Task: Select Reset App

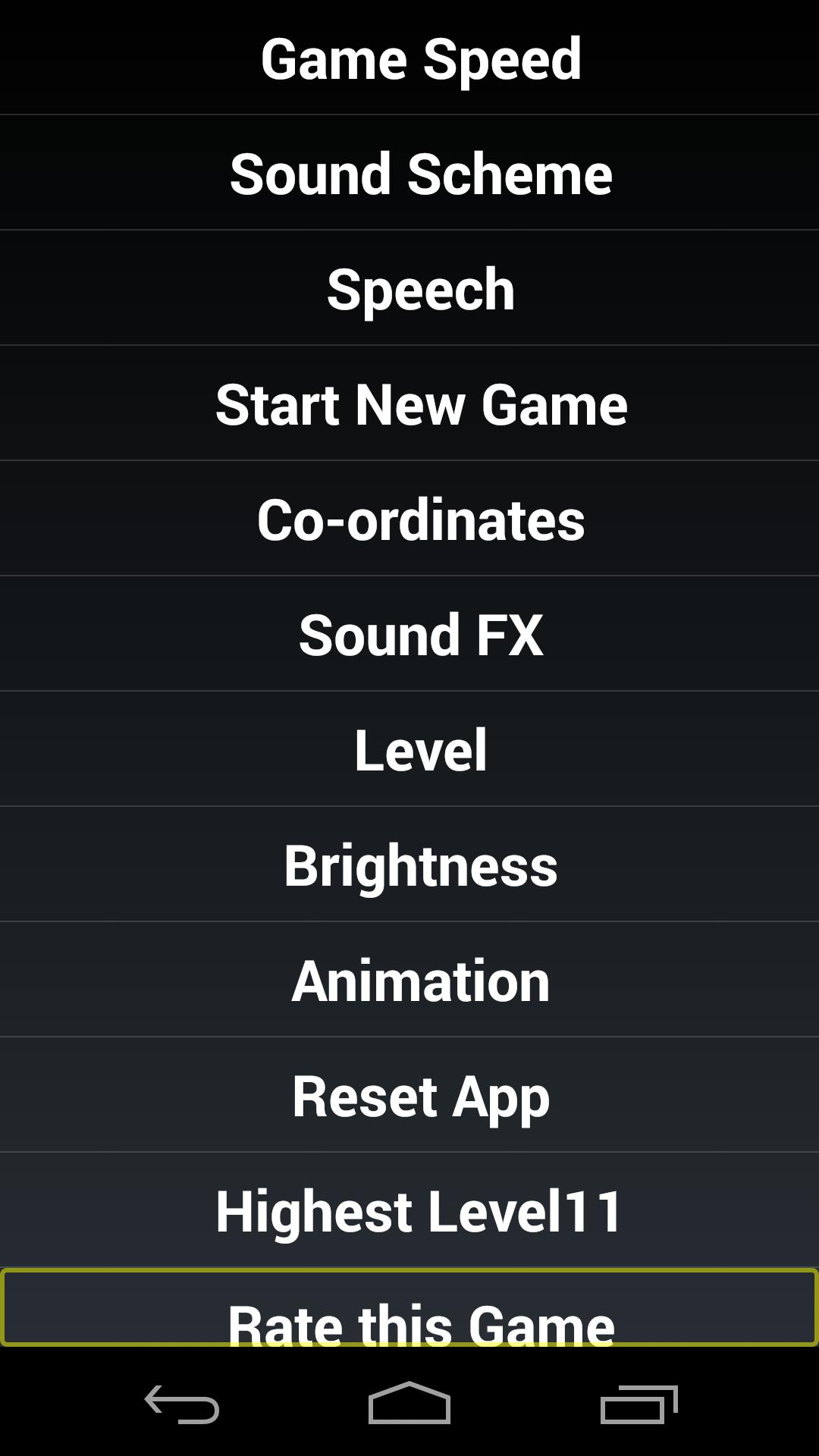Action: click(x=421, y=1097)
